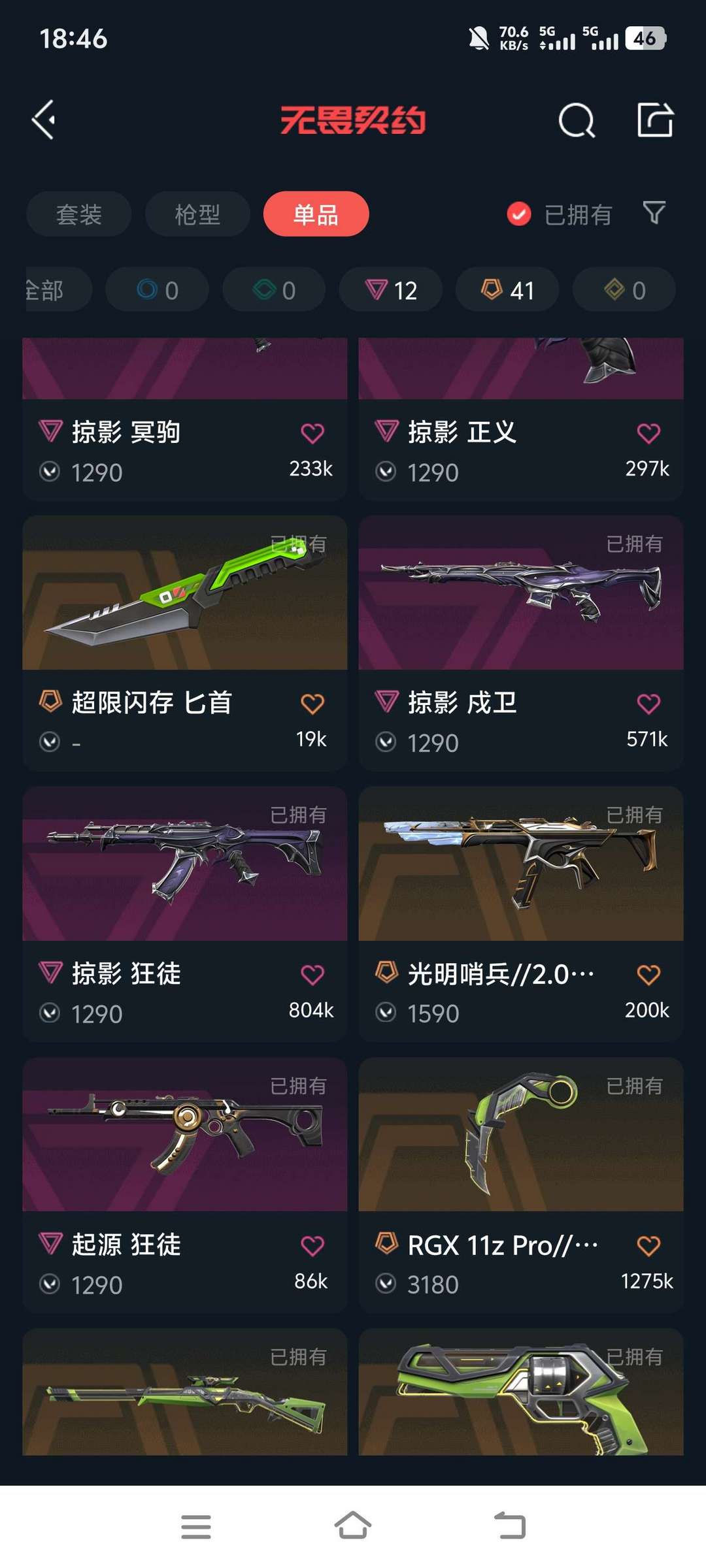The width and height of the screenshot is (706, 1568).
Task: Tap the share icon in the header
Action: click(655, 120)
